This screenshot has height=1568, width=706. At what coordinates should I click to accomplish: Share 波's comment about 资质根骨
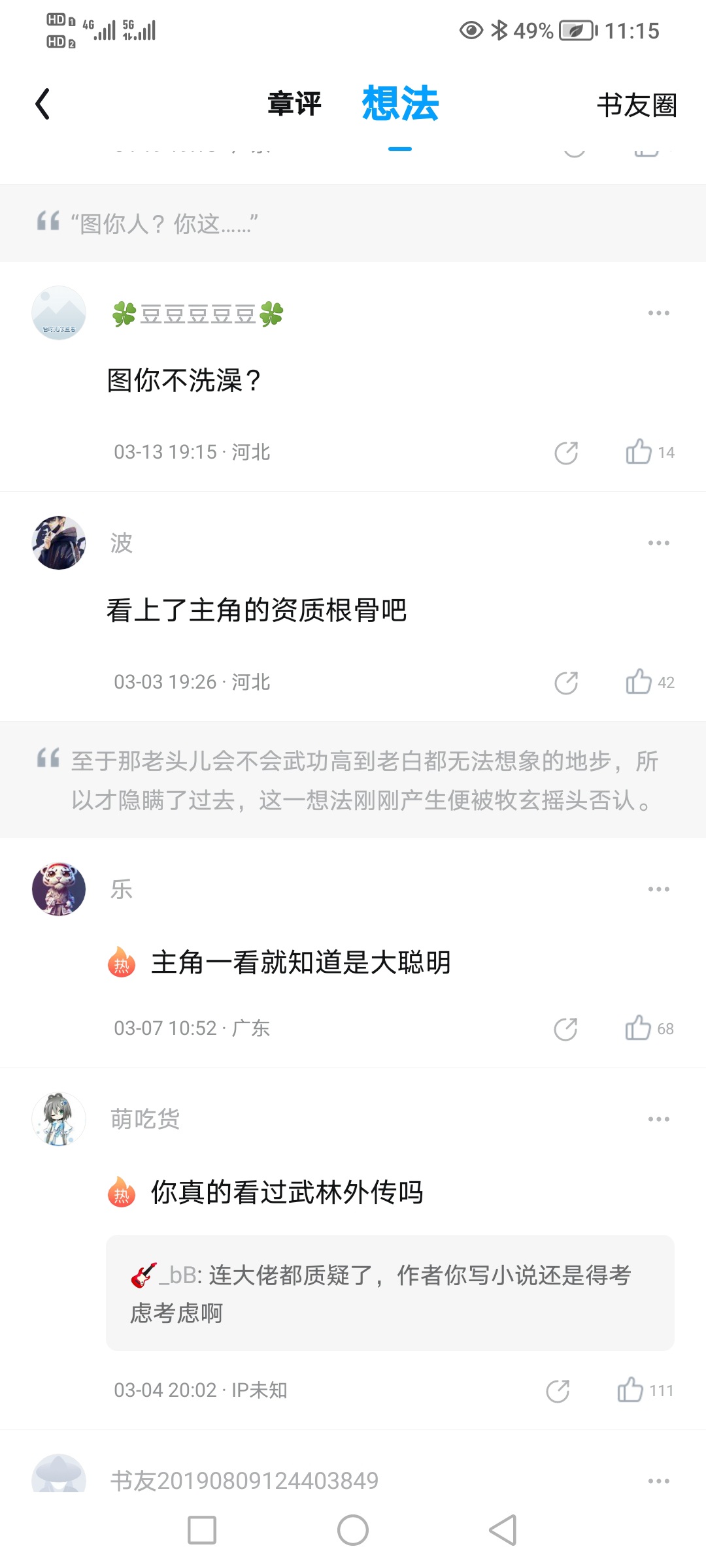click(566, 682)
